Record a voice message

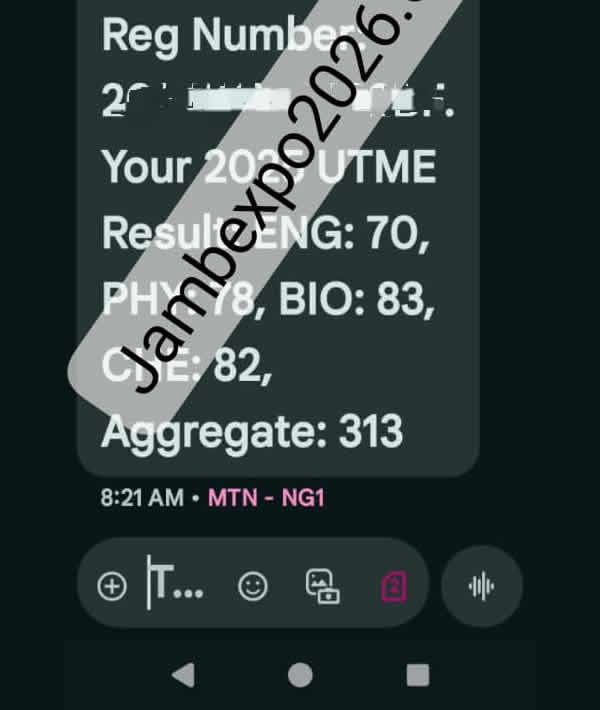tap(482, 586)
